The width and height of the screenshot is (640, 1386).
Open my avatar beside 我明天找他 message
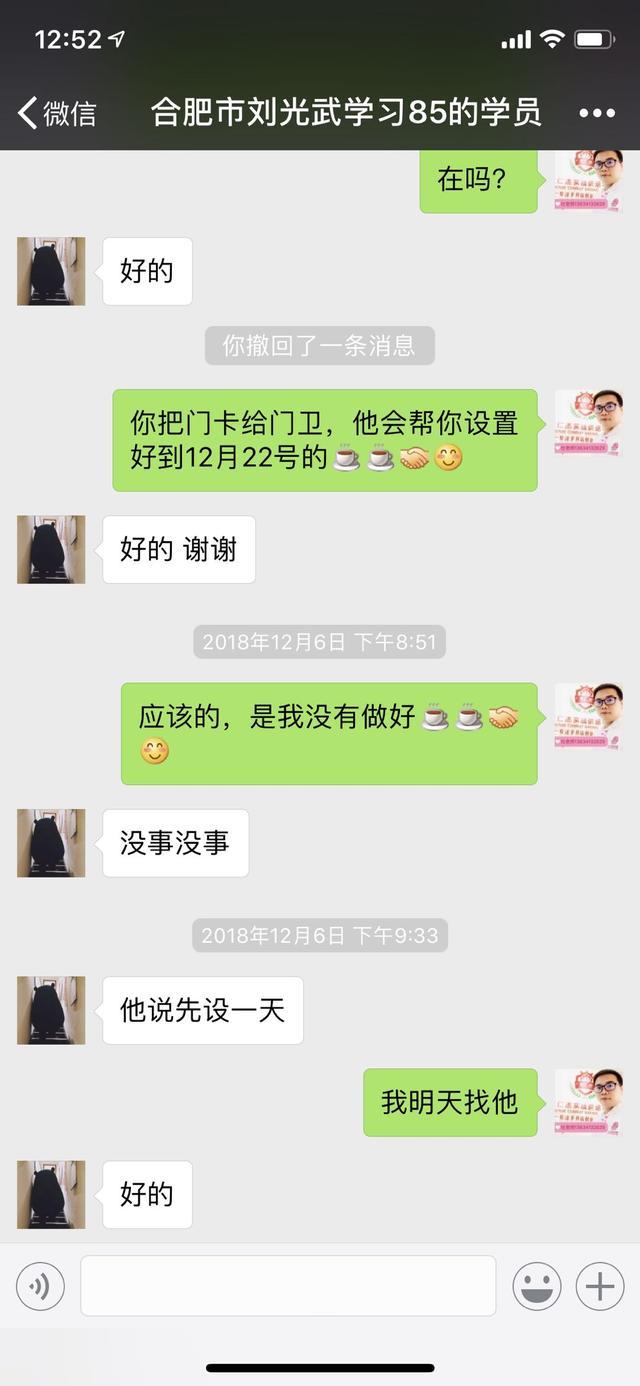click(589, 1102)
